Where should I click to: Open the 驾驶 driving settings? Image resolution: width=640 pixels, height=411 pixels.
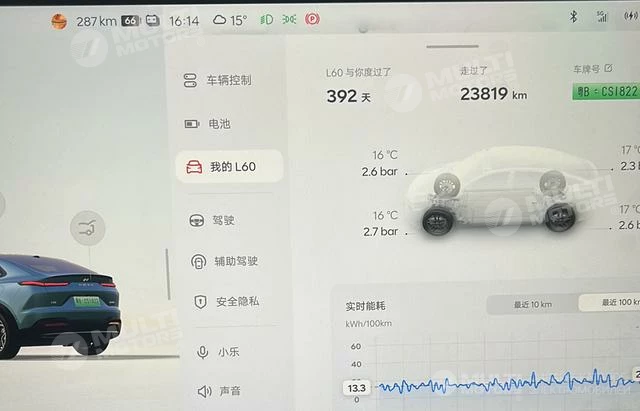pos(222,220)
